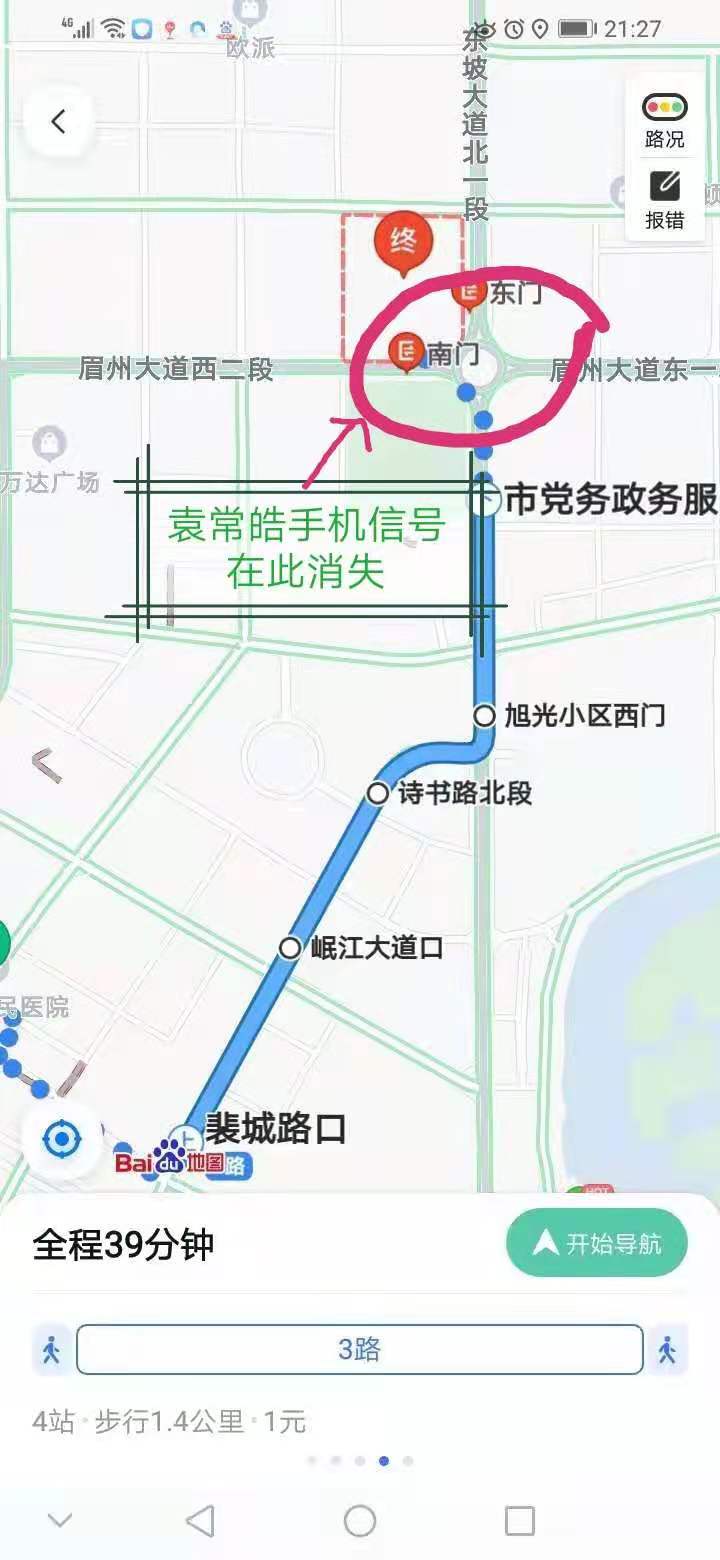The height and width of the screenshot is (1560, 720).
Task: Tap the 裴城路口 transit stop icon
Action: tap(185, 1137)
